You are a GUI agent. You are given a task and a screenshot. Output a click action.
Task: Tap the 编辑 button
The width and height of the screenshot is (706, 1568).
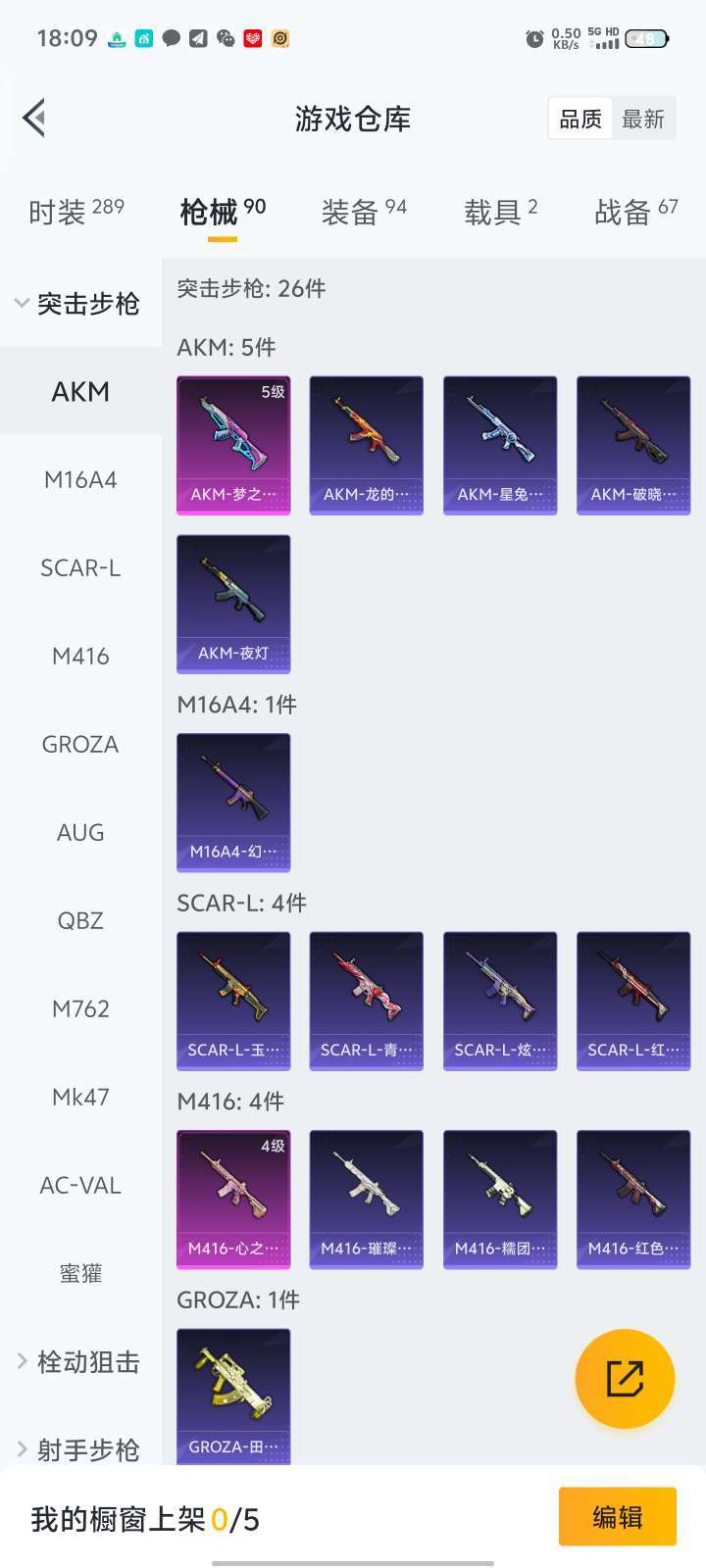(618, 1517)
